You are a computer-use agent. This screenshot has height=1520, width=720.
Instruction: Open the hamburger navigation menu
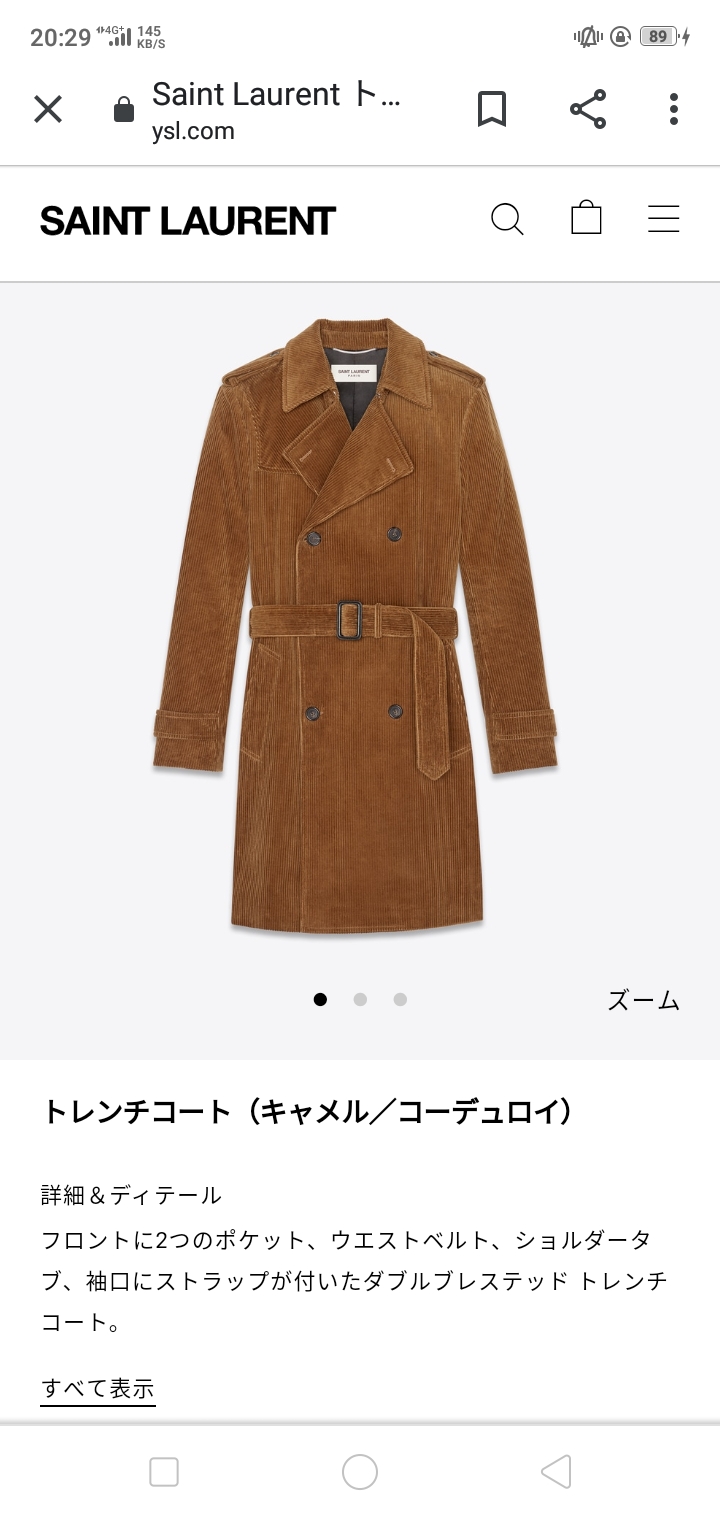click(663, 219)
